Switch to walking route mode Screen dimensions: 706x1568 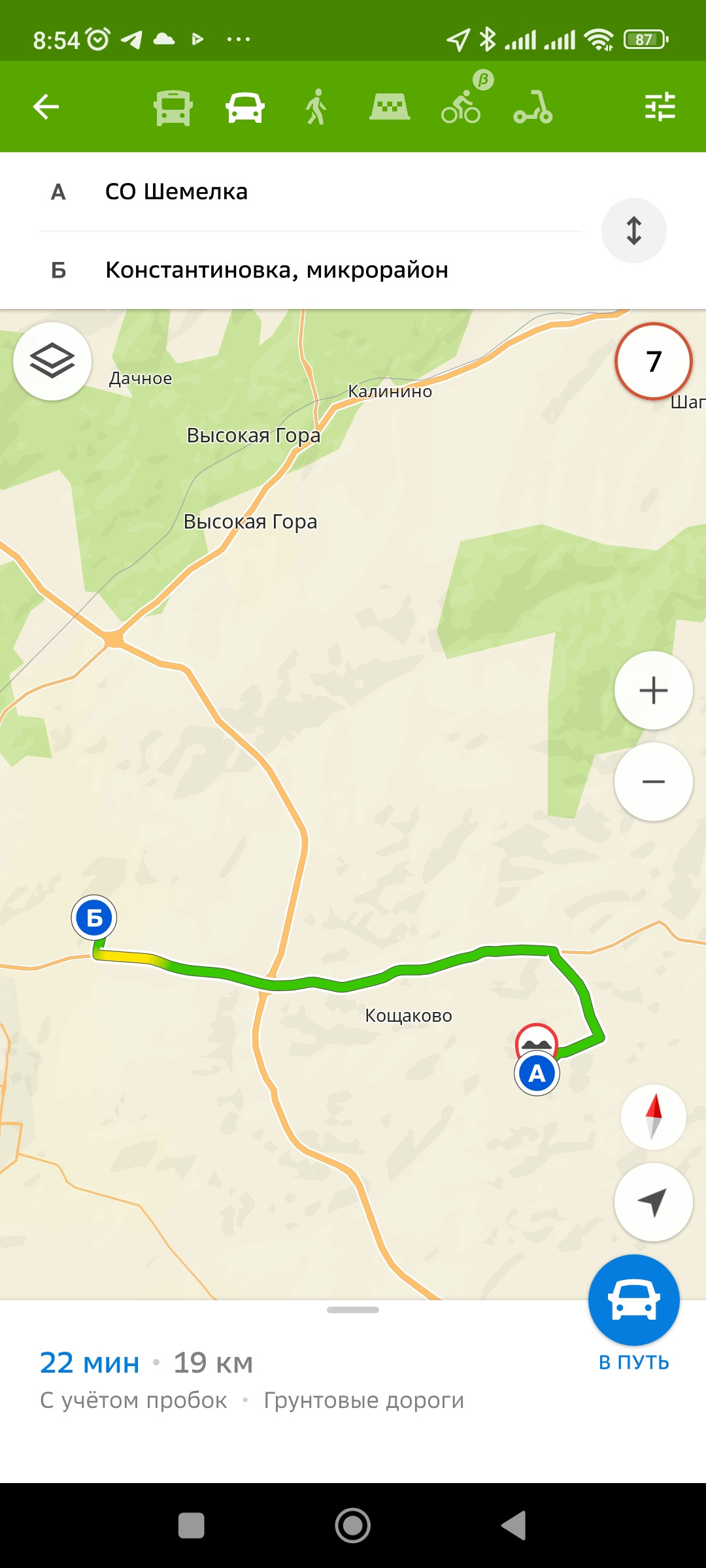317,107
